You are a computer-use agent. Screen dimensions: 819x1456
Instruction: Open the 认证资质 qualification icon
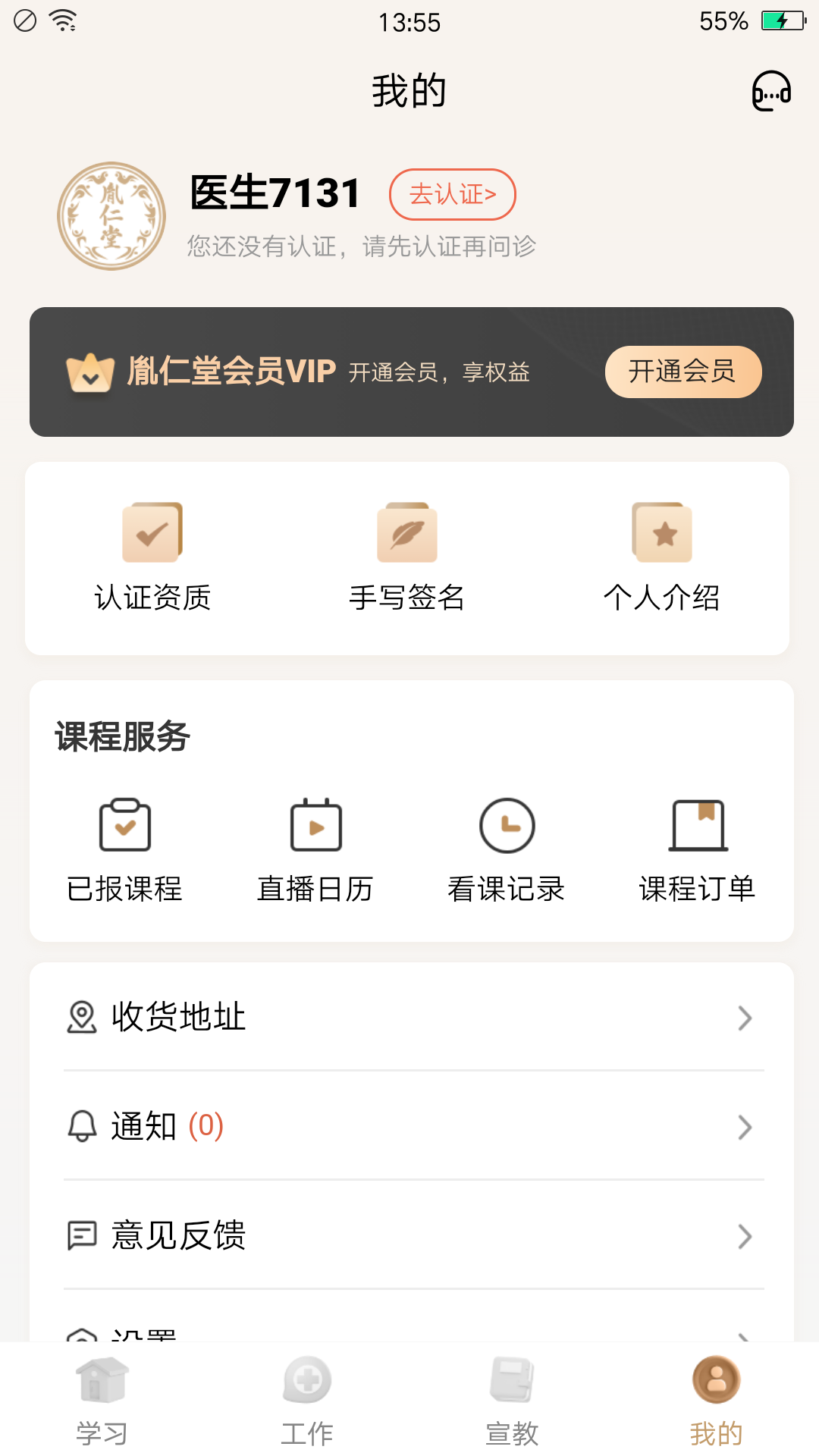tap(152, 532)
